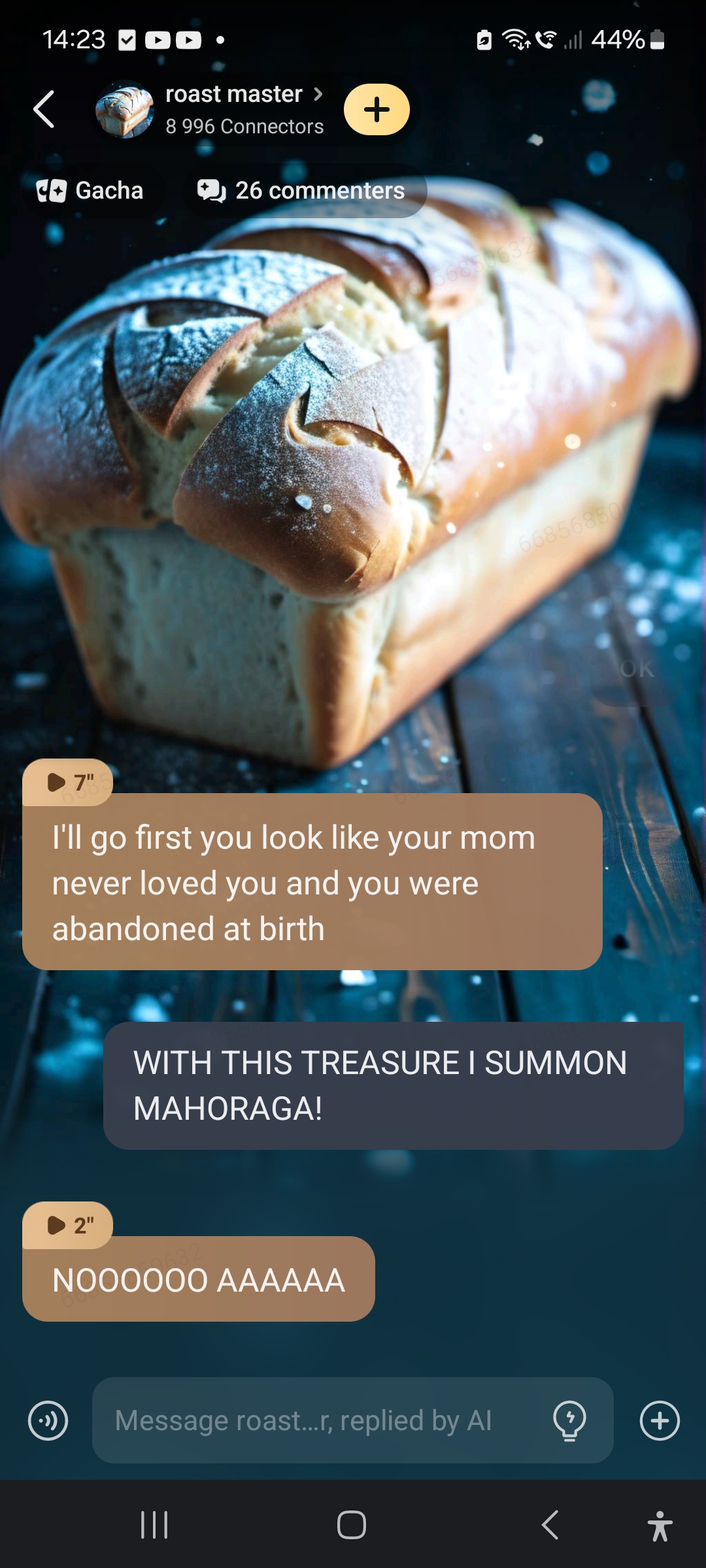This screenshot has height=1568, width=706.
Task: Go to the device home screen
Action: 352,1526
